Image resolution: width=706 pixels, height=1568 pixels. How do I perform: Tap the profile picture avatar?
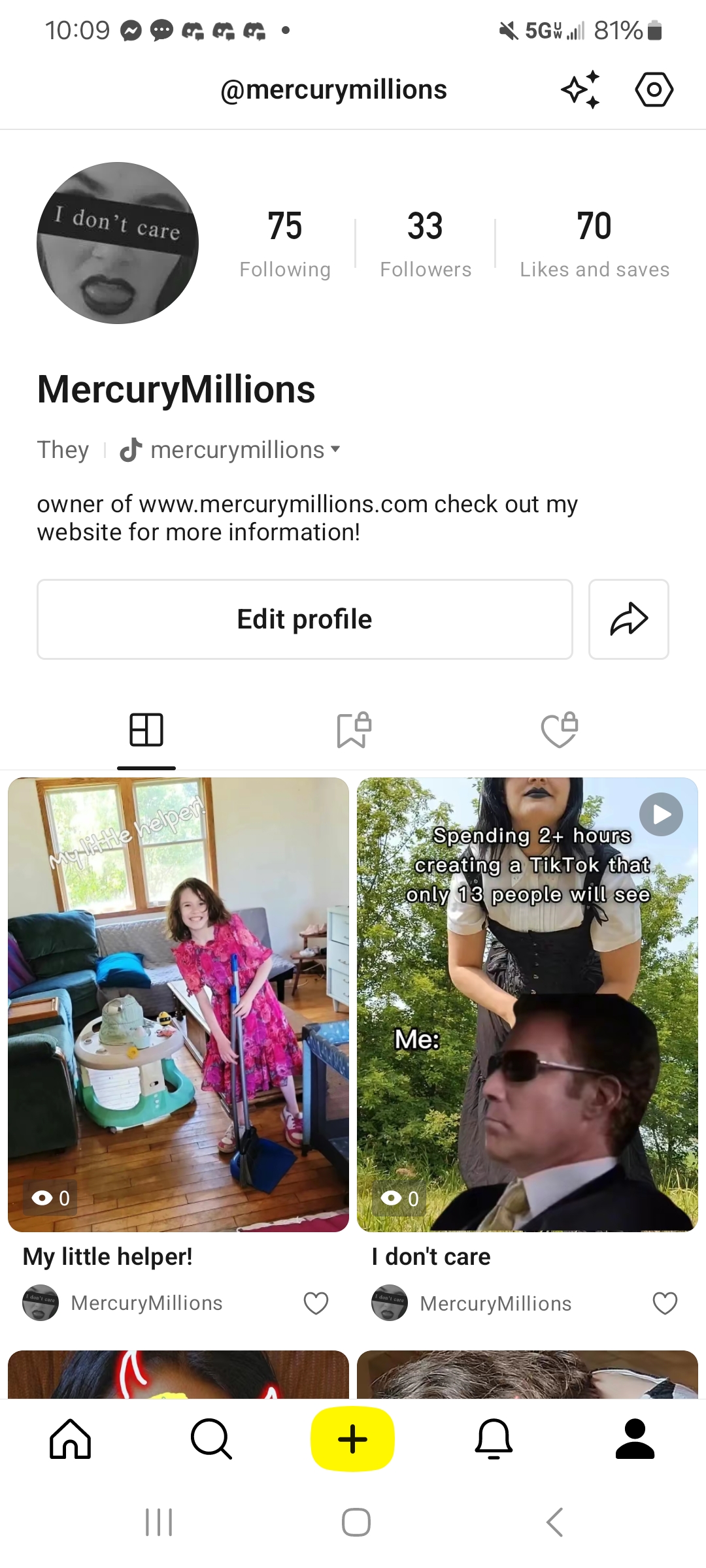tap(118, 243)
